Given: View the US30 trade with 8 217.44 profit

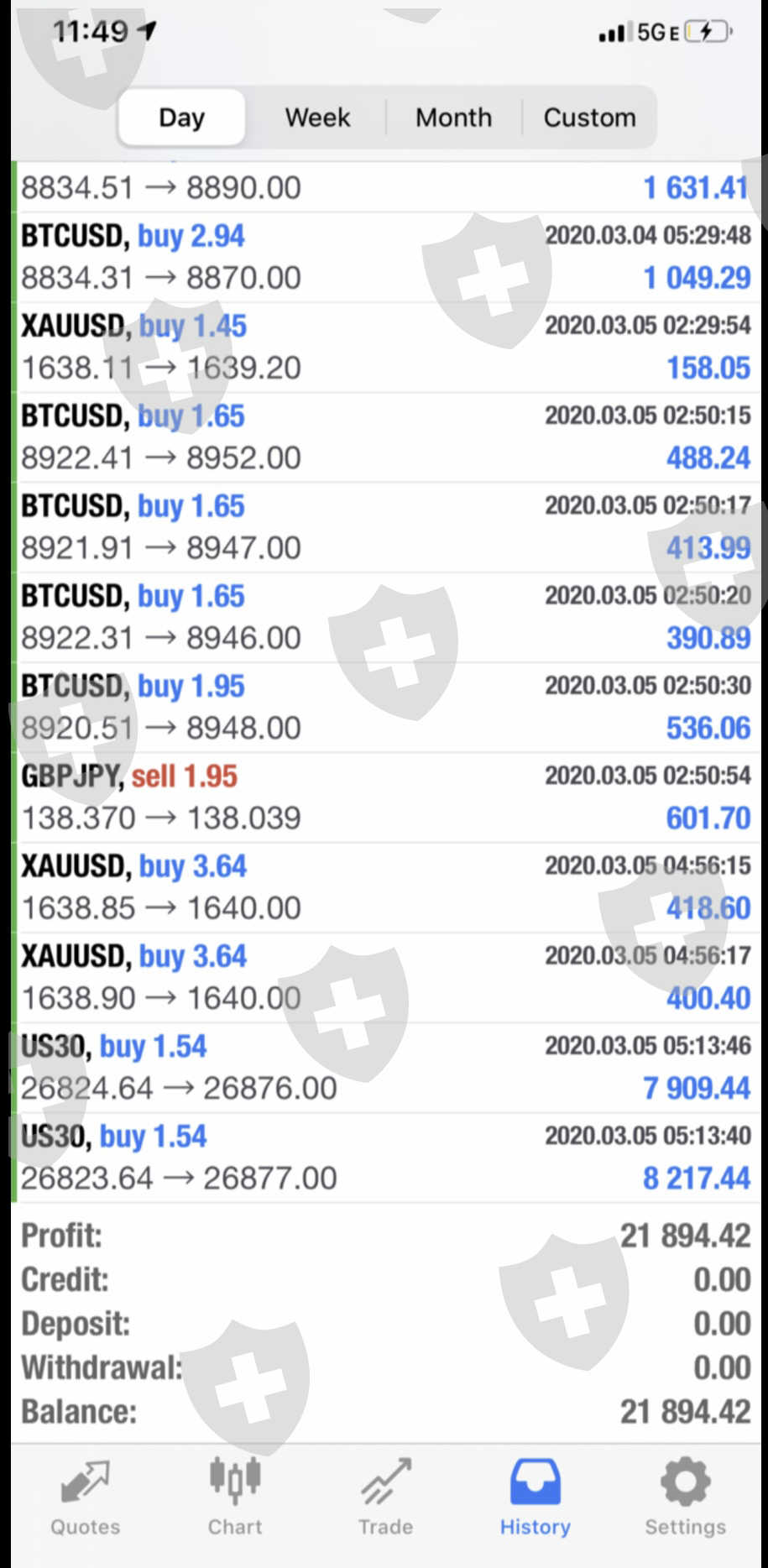Looking at the screenshot, I should pos(384,1158).
